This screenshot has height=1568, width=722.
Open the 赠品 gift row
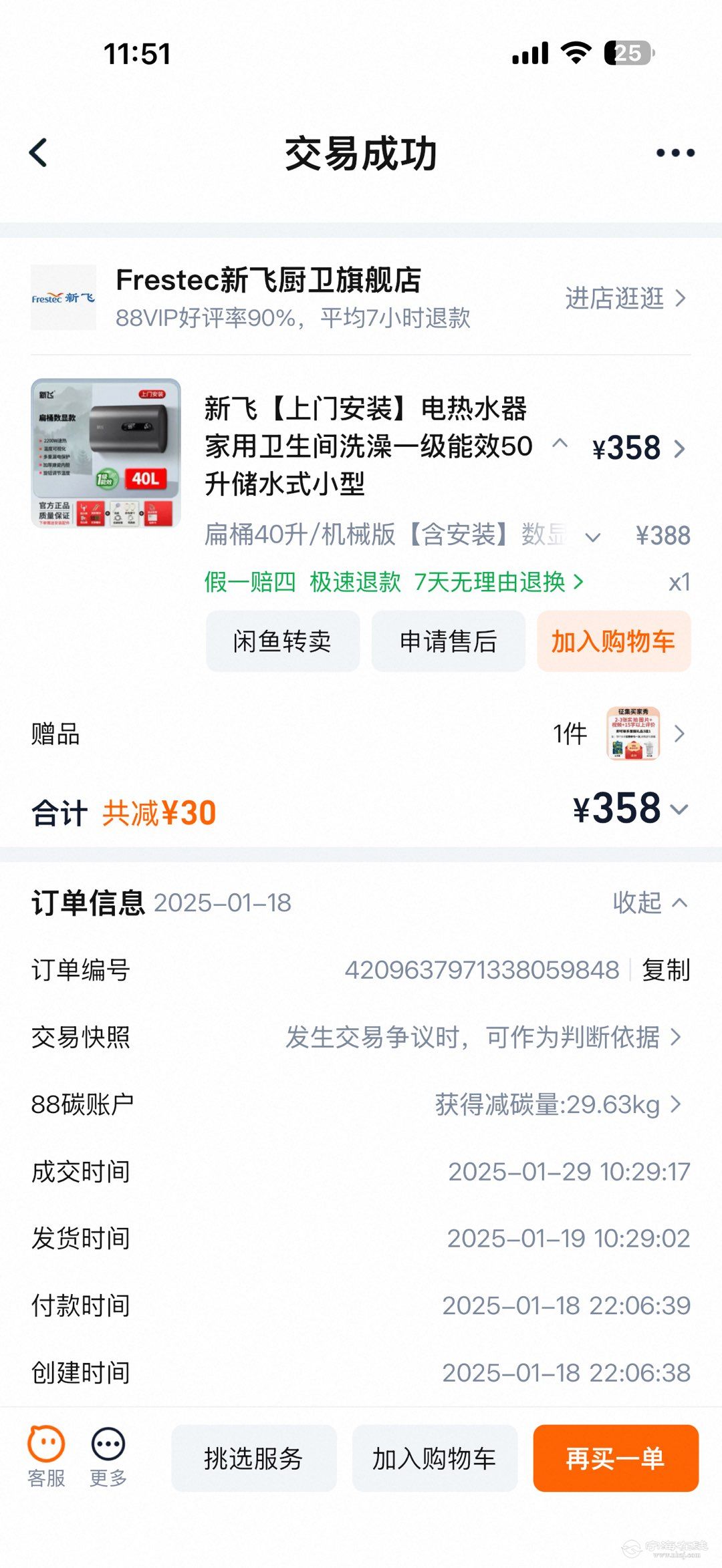point(361,734)
